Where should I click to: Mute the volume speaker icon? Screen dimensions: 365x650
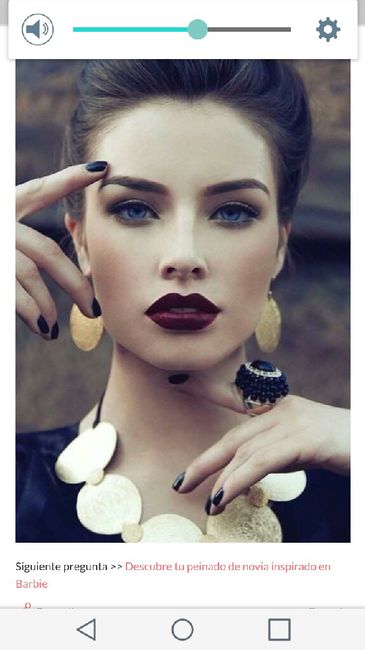37,29
